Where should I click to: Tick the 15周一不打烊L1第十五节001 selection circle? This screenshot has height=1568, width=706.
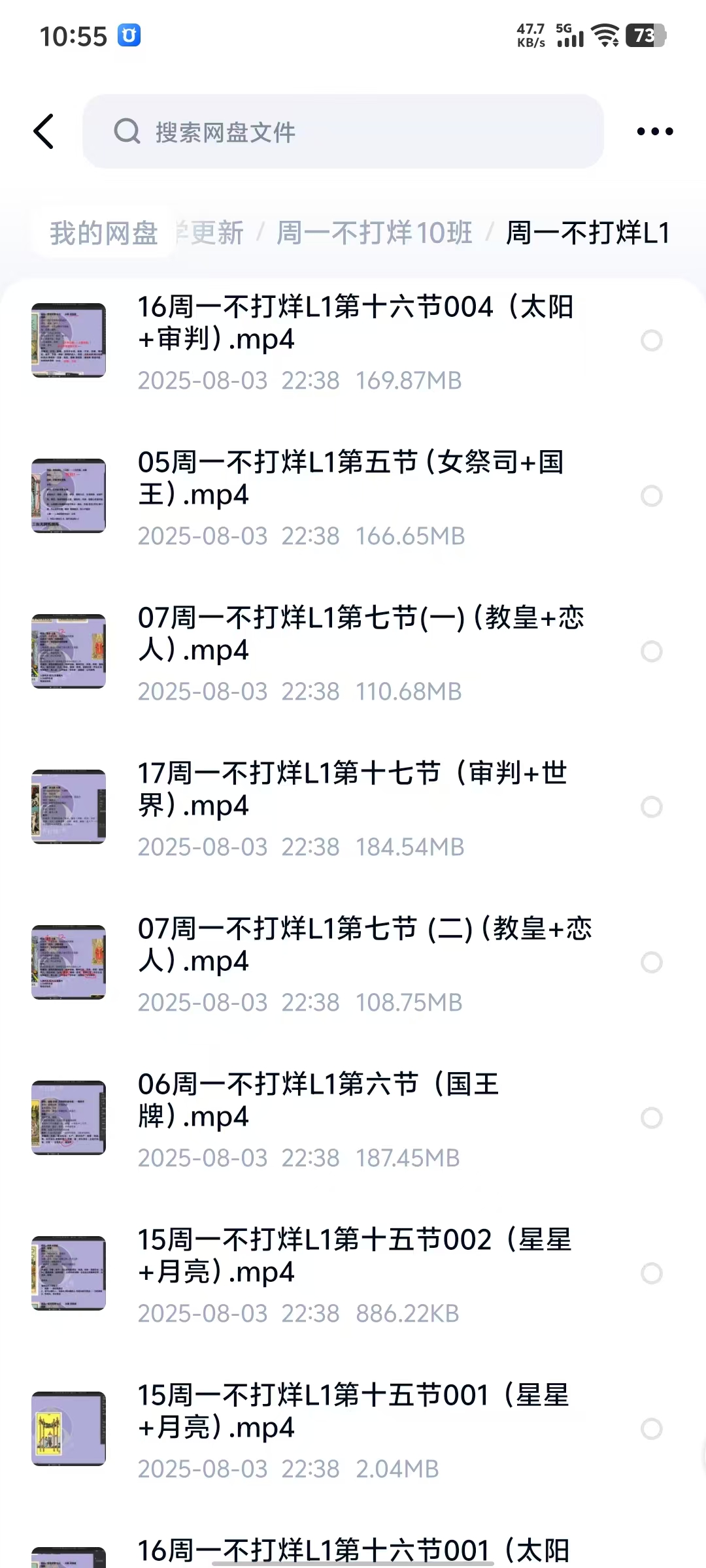tap(651, 1429)
